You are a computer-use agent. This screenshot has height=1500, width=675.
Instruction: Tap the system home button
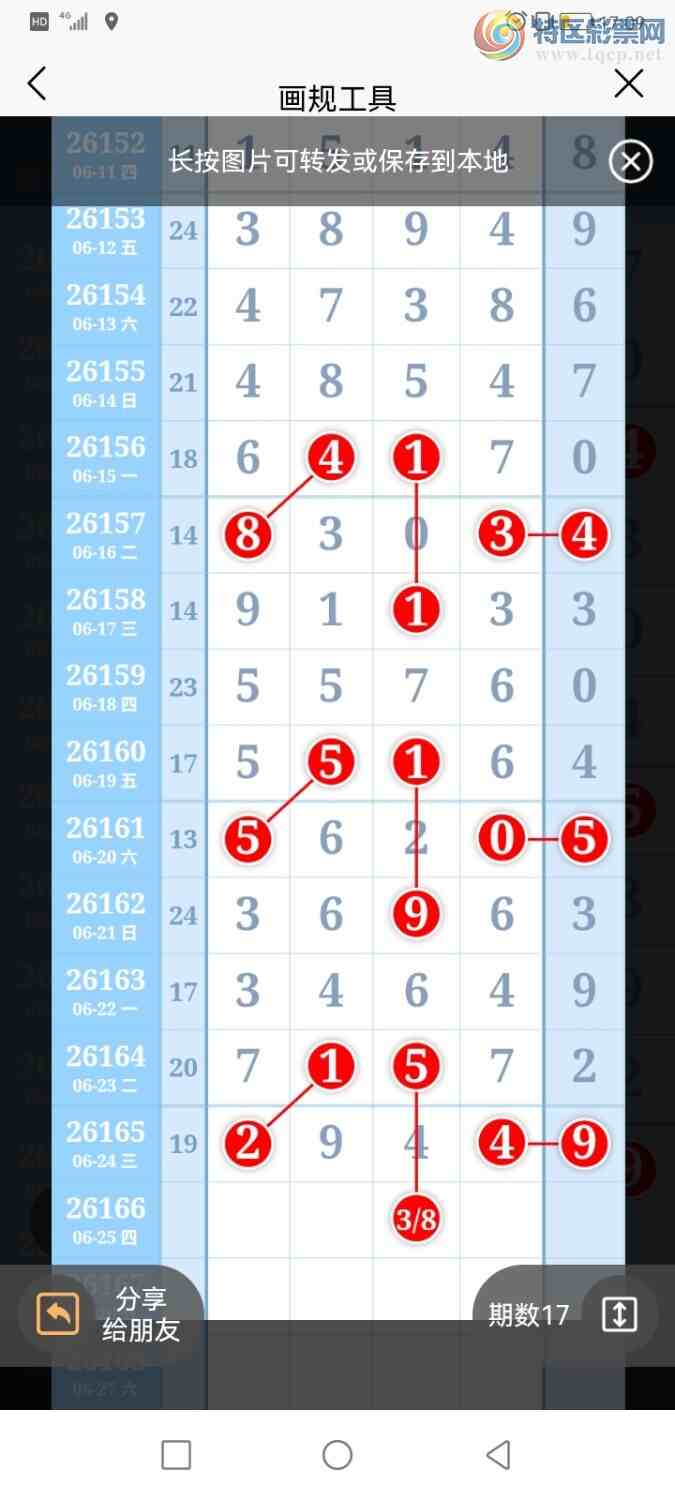[337, 1455]
